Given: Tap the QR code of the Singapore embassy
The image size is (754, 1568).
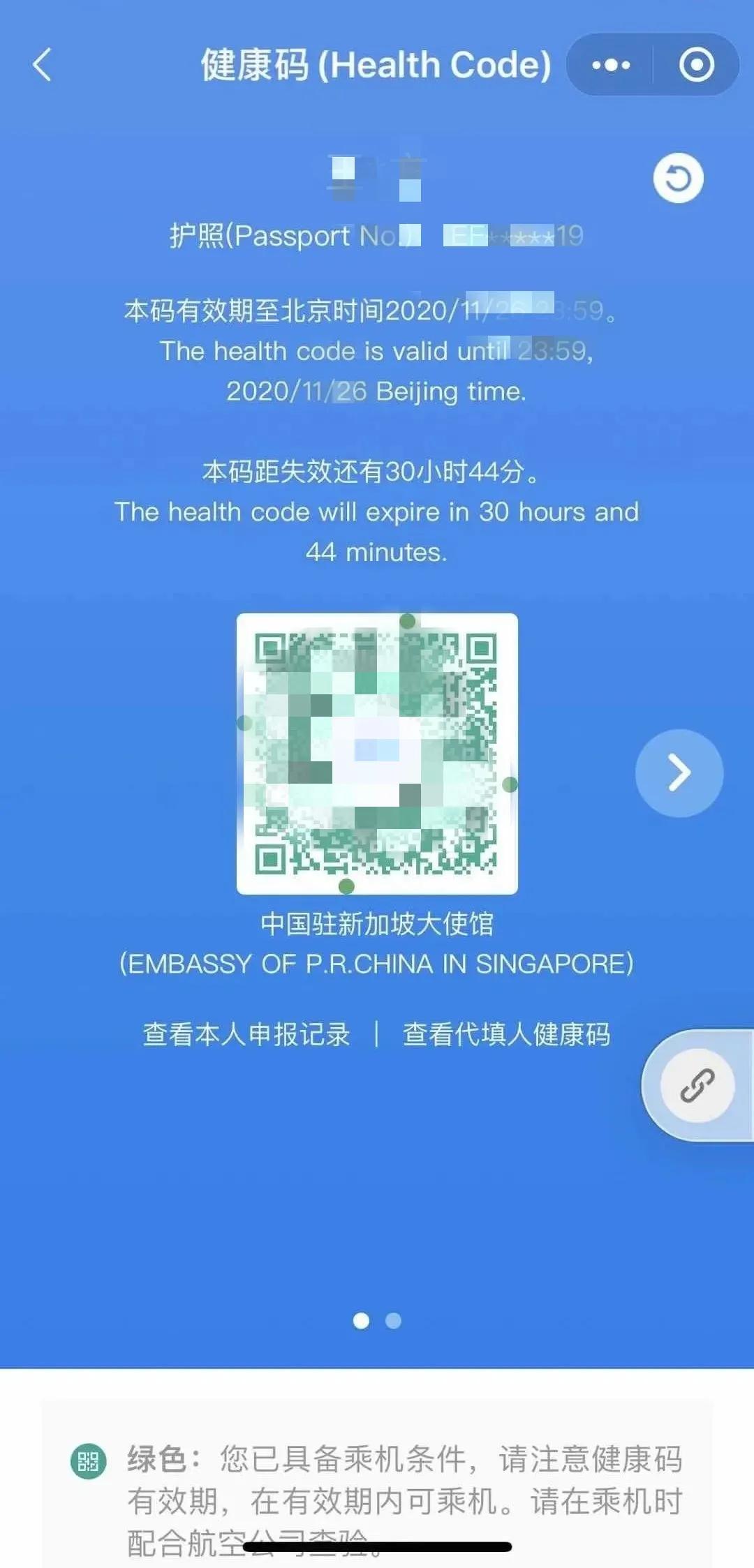Looking at the screenshot, I should 377,754.
